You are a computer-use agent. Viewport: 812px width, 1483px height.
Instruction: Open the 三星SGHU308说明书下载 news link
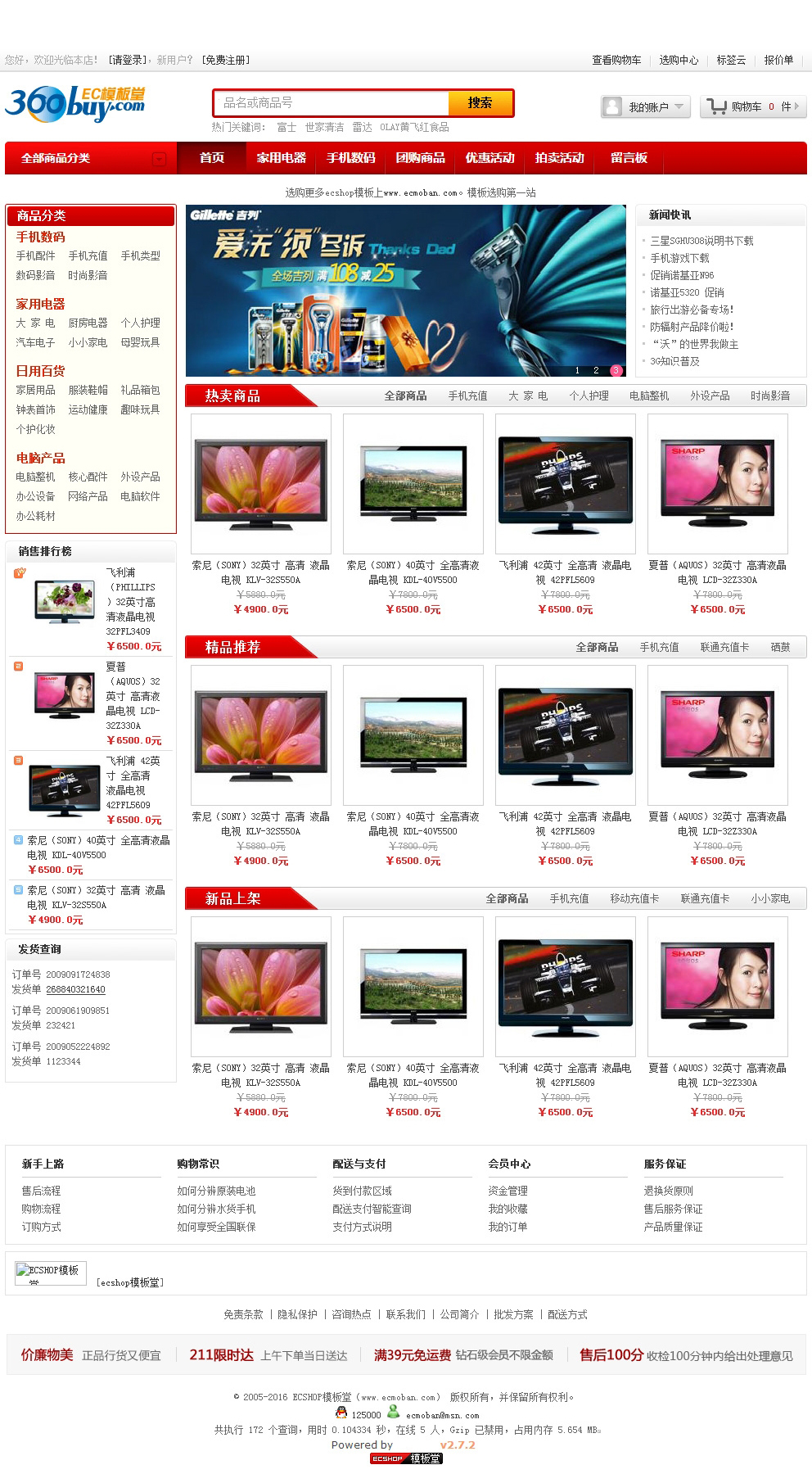coord(701,241)
